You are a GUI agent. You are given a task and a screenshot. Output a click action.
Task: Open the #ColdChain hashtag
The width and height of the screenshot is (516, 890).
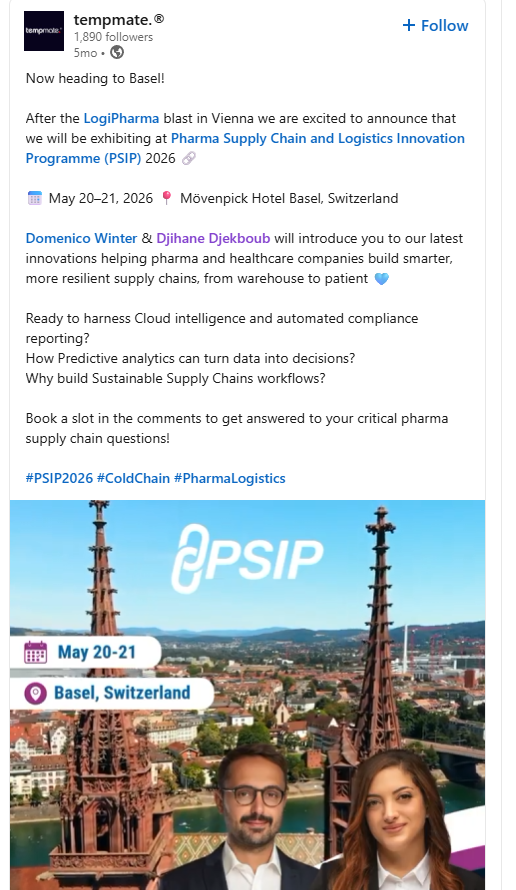(133, 478)
